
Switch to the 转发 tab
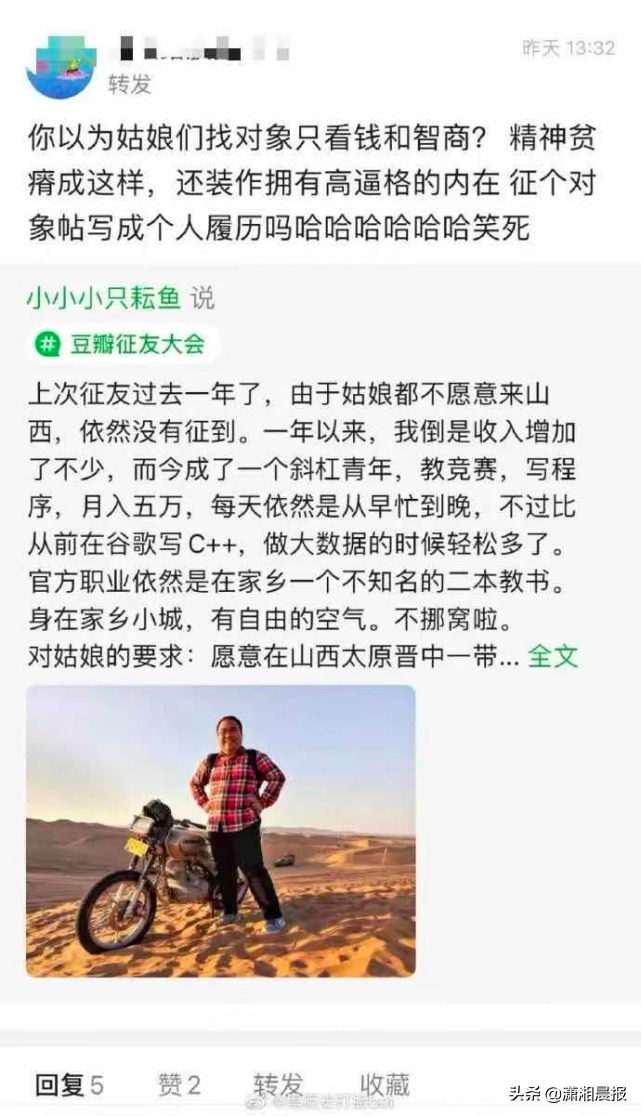(278, 1084)
